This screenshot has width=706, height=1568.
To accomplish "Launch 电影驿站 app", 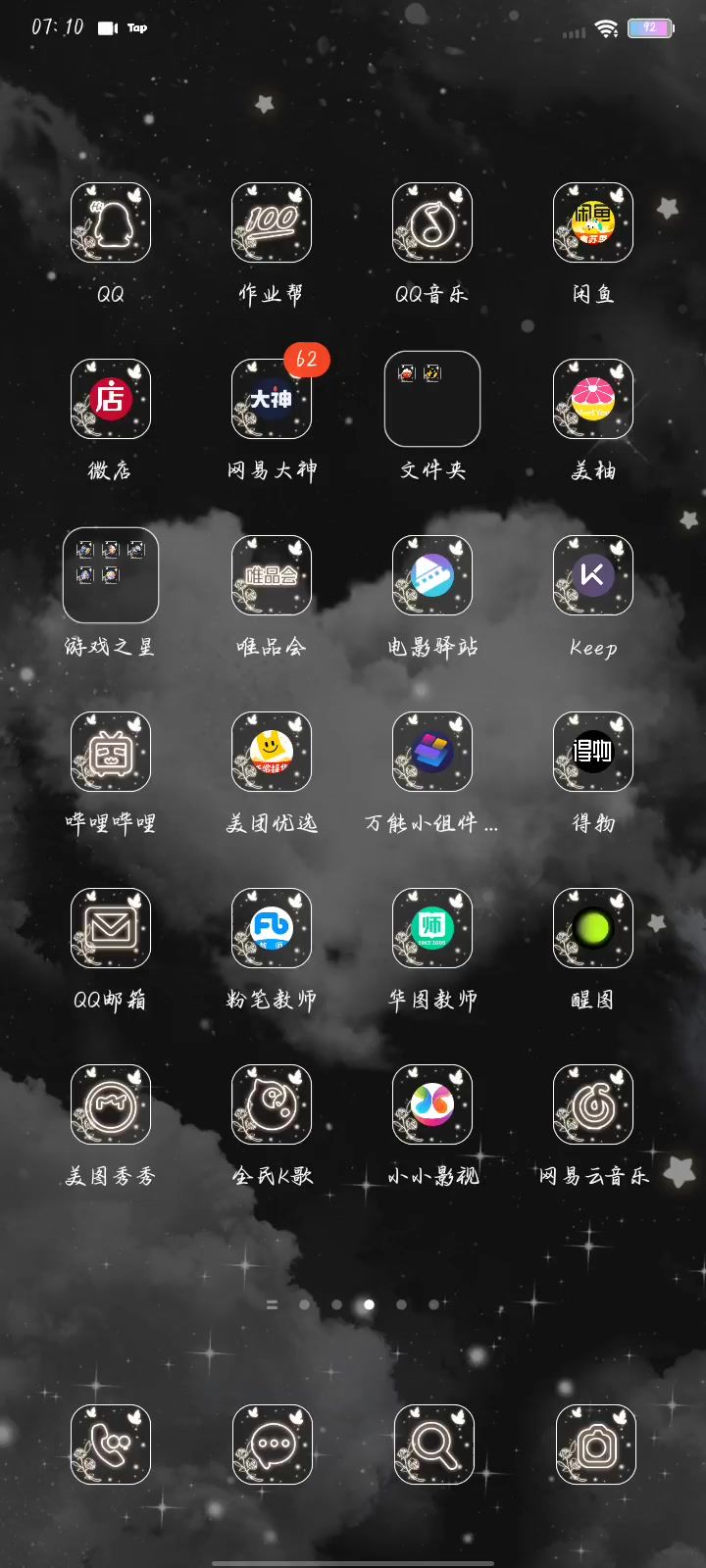I will 432,575.
